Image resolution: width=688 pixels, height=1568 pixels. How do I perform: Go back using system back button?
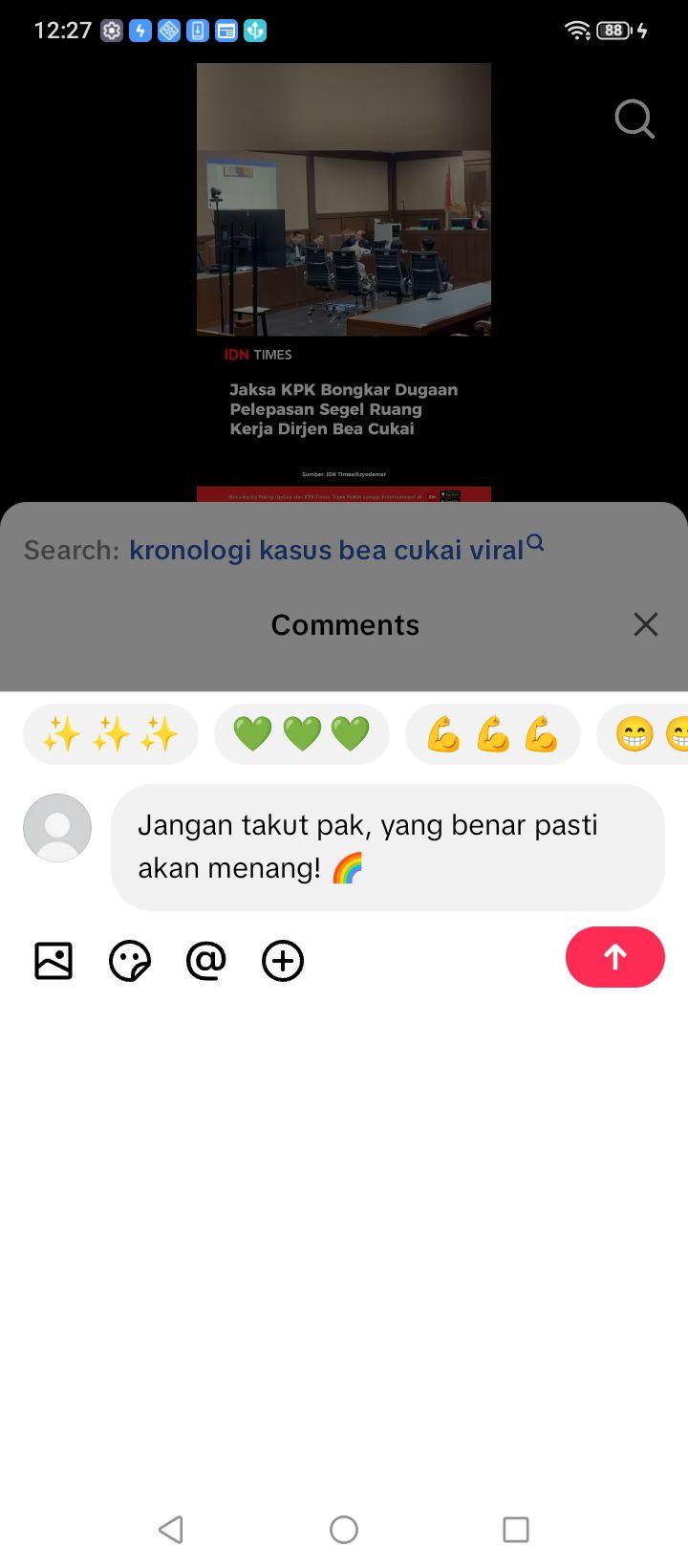[171, 1530]
